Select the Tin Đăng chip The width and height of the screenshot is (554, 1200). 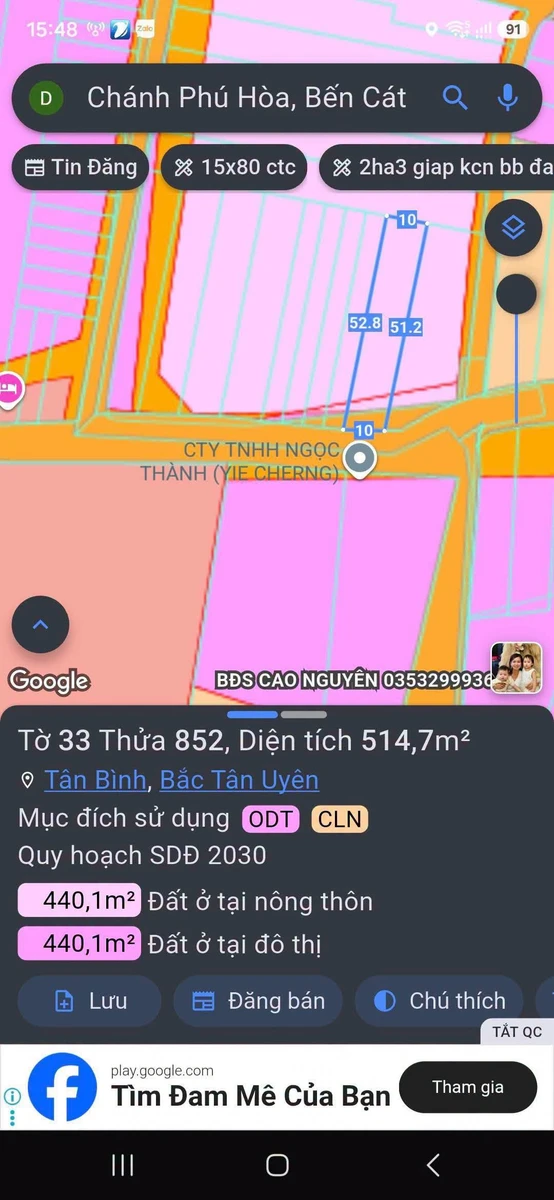coord(81,167)
